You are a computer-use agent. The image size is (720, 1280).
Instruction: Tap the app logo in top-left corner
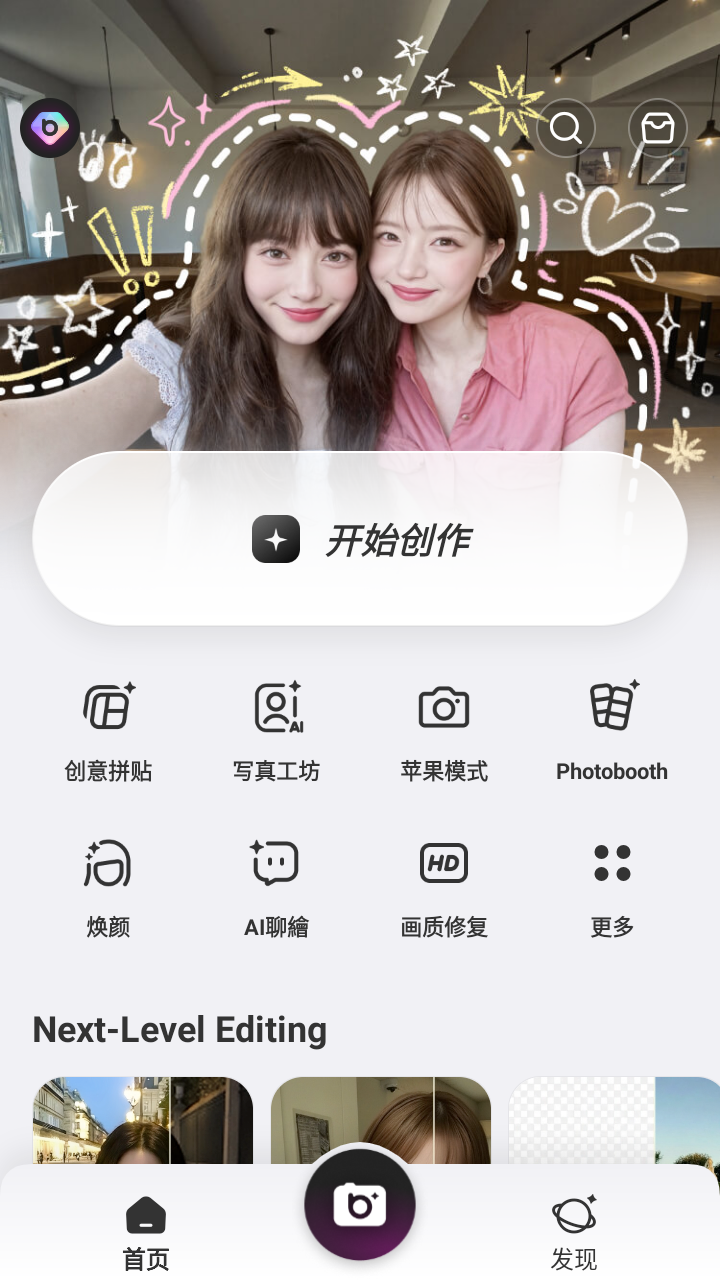pos(51,128)
